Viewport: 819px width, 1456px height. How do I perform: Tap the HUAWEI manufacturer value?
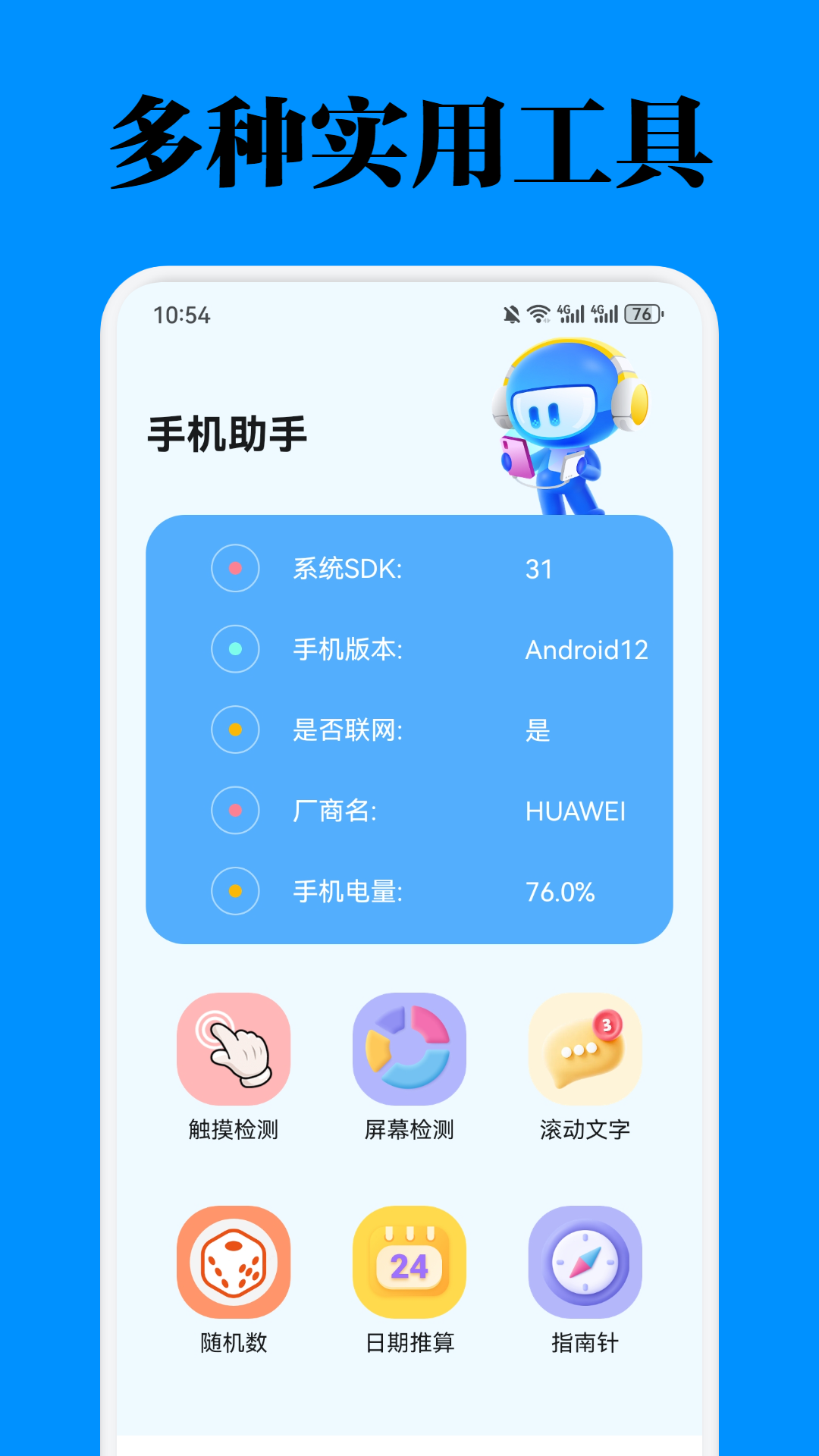pos(576,811)
